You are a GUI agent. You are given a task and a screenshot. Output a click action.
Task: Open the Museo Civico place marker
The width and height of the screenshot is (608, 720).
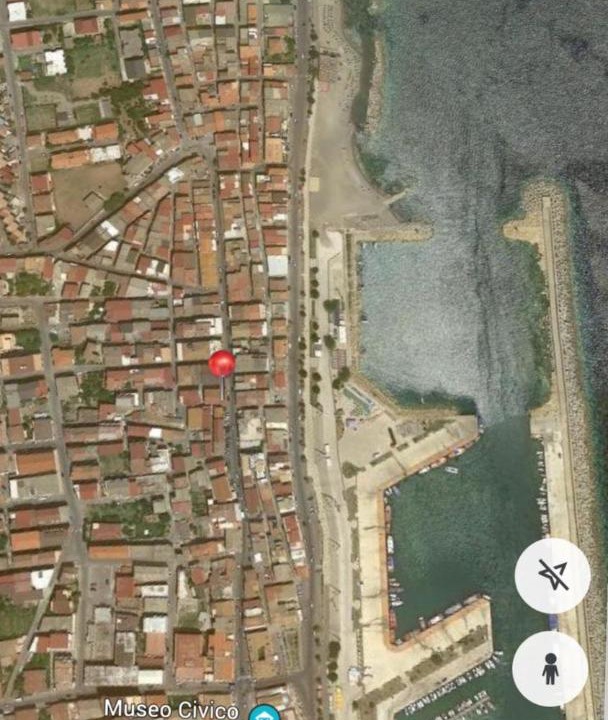point(264,712)
